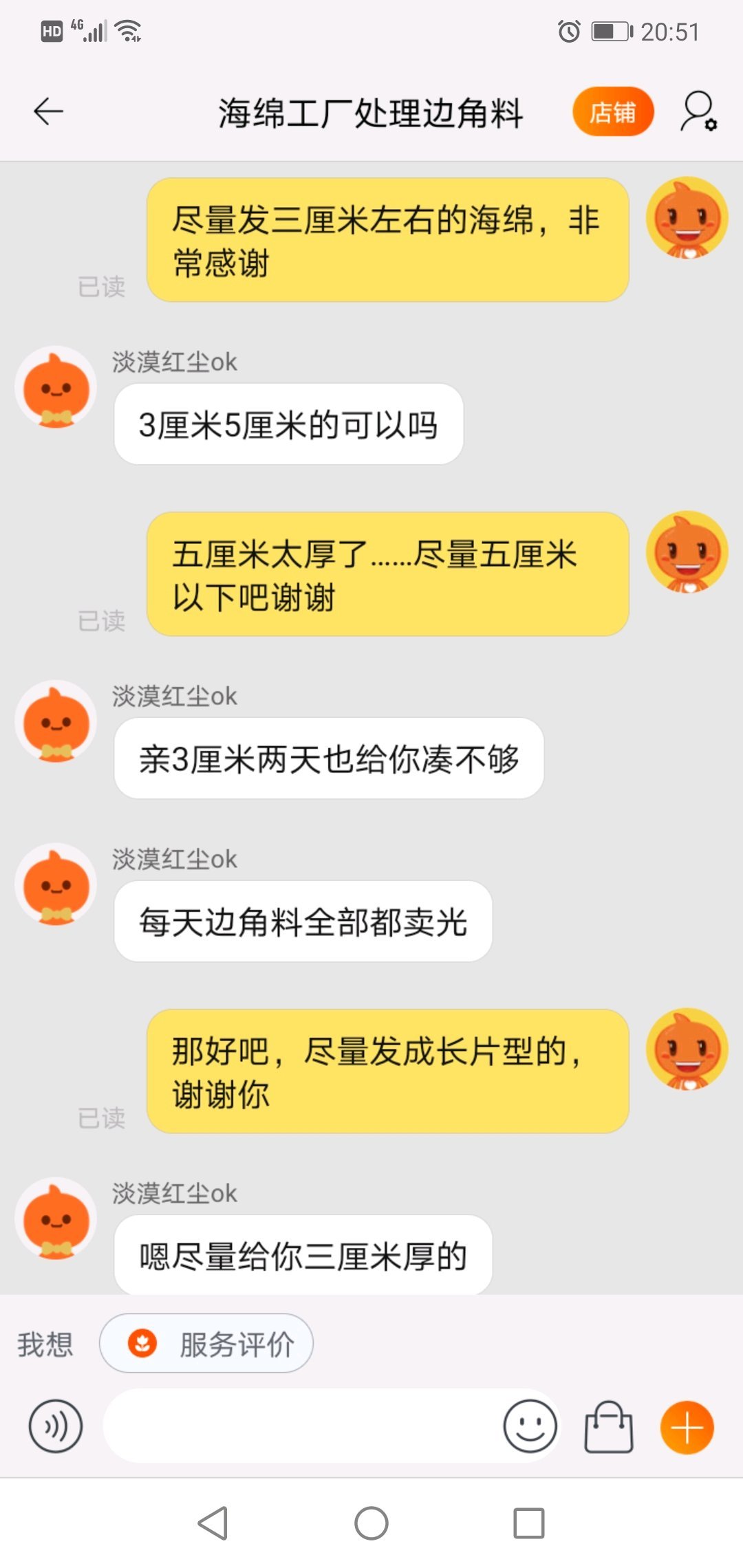The image size is (743, 1568).
Task: Go back from the chat
Action: 48,111
